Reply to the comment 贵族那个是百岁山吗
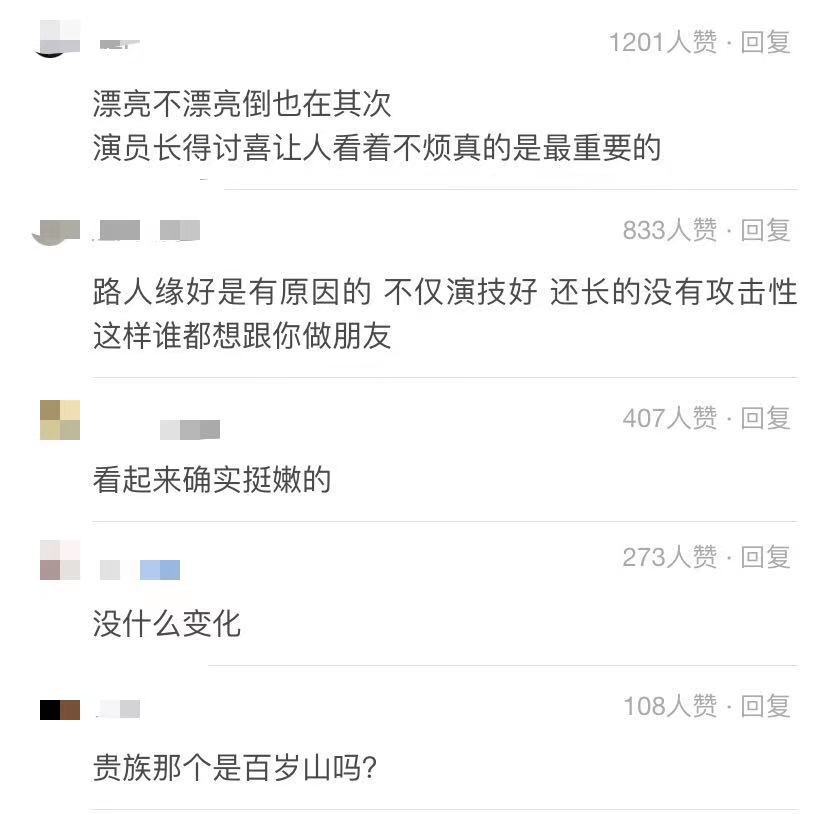 click(x=765, y=707)
